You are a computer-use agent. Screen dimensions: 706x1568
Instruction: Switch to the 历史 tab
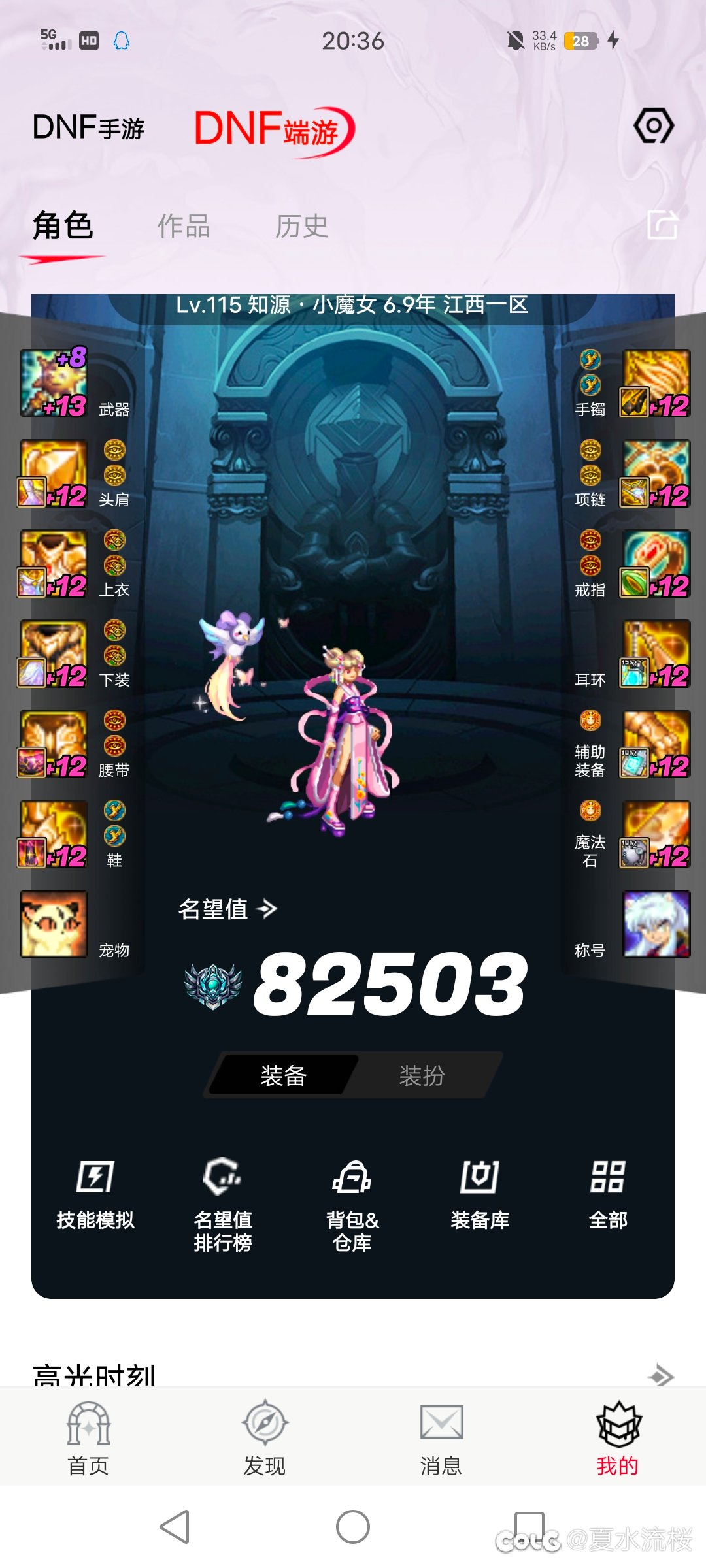coord(301,226)
